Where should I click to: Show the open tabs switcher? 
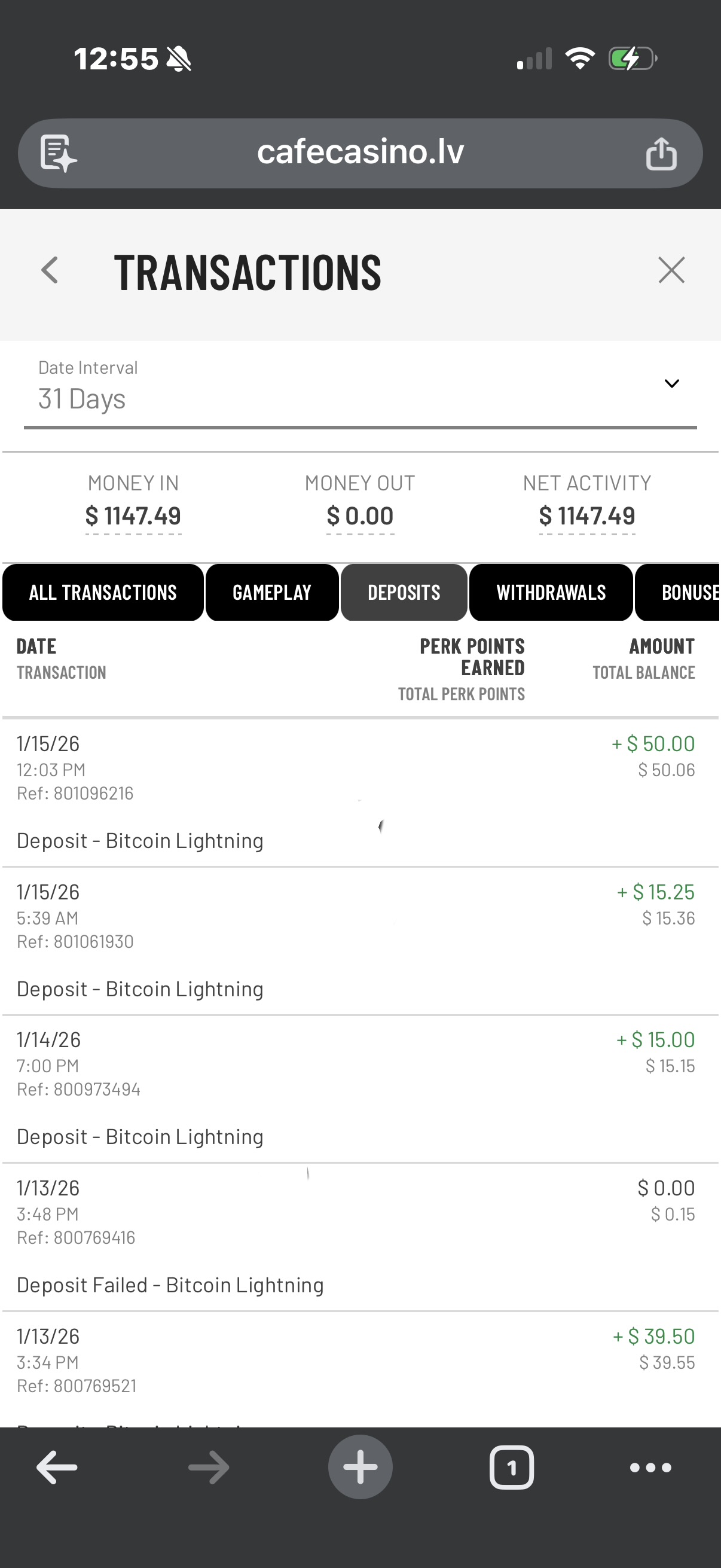[x=511, y=1467]
